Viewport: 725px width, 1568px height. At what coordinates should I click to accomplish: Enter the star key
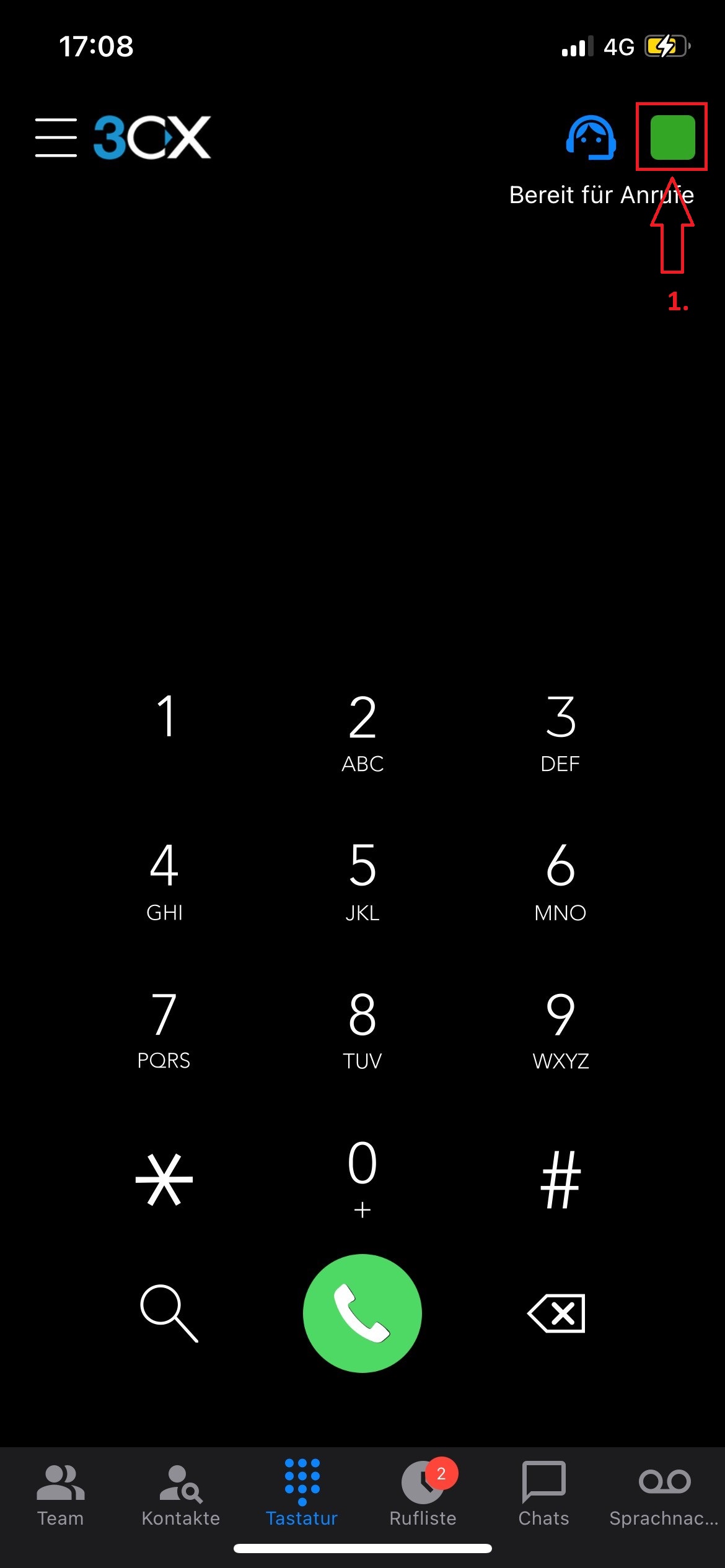pyautogui.click(x=165, y=1179)
